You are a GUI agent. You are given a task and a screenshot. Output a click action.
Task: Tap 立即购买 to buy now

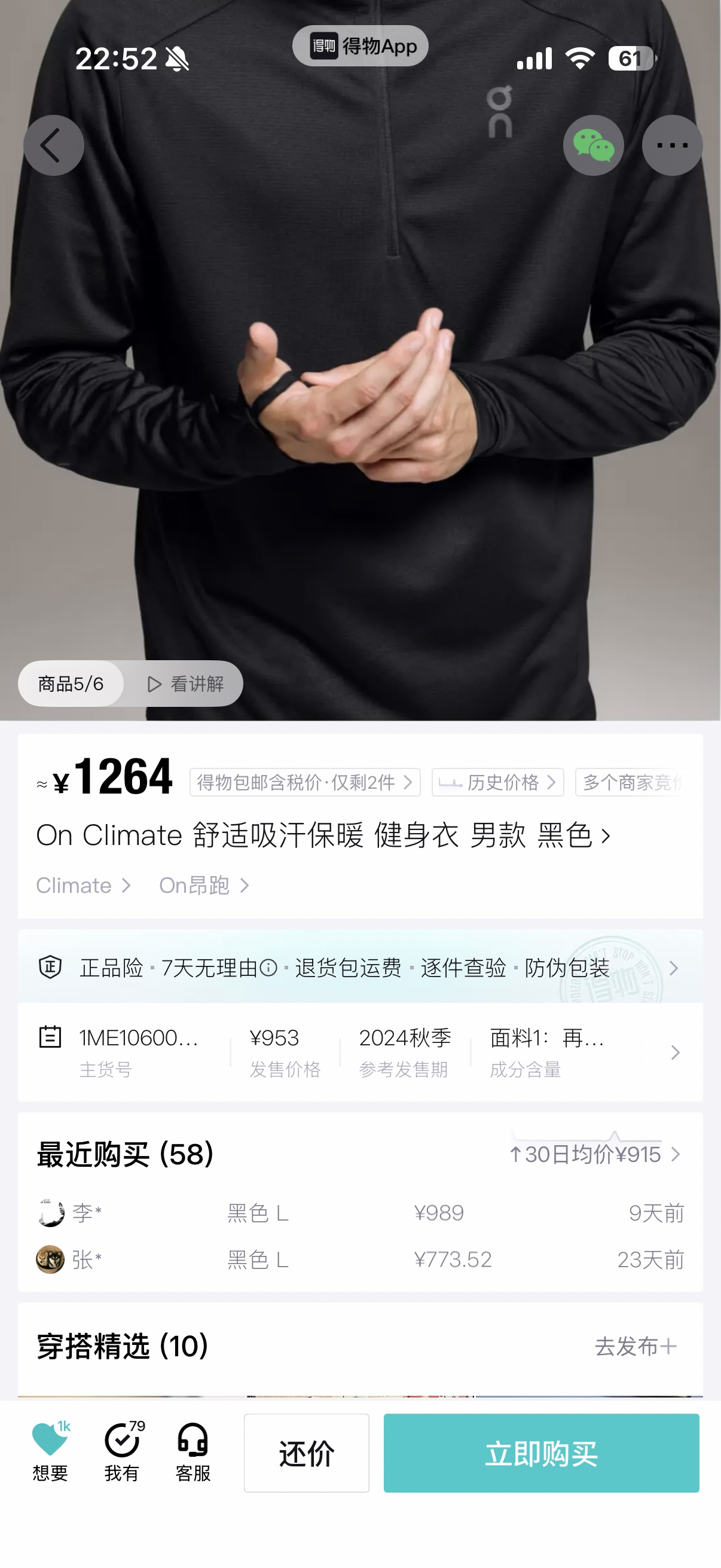click(541, 1453)
